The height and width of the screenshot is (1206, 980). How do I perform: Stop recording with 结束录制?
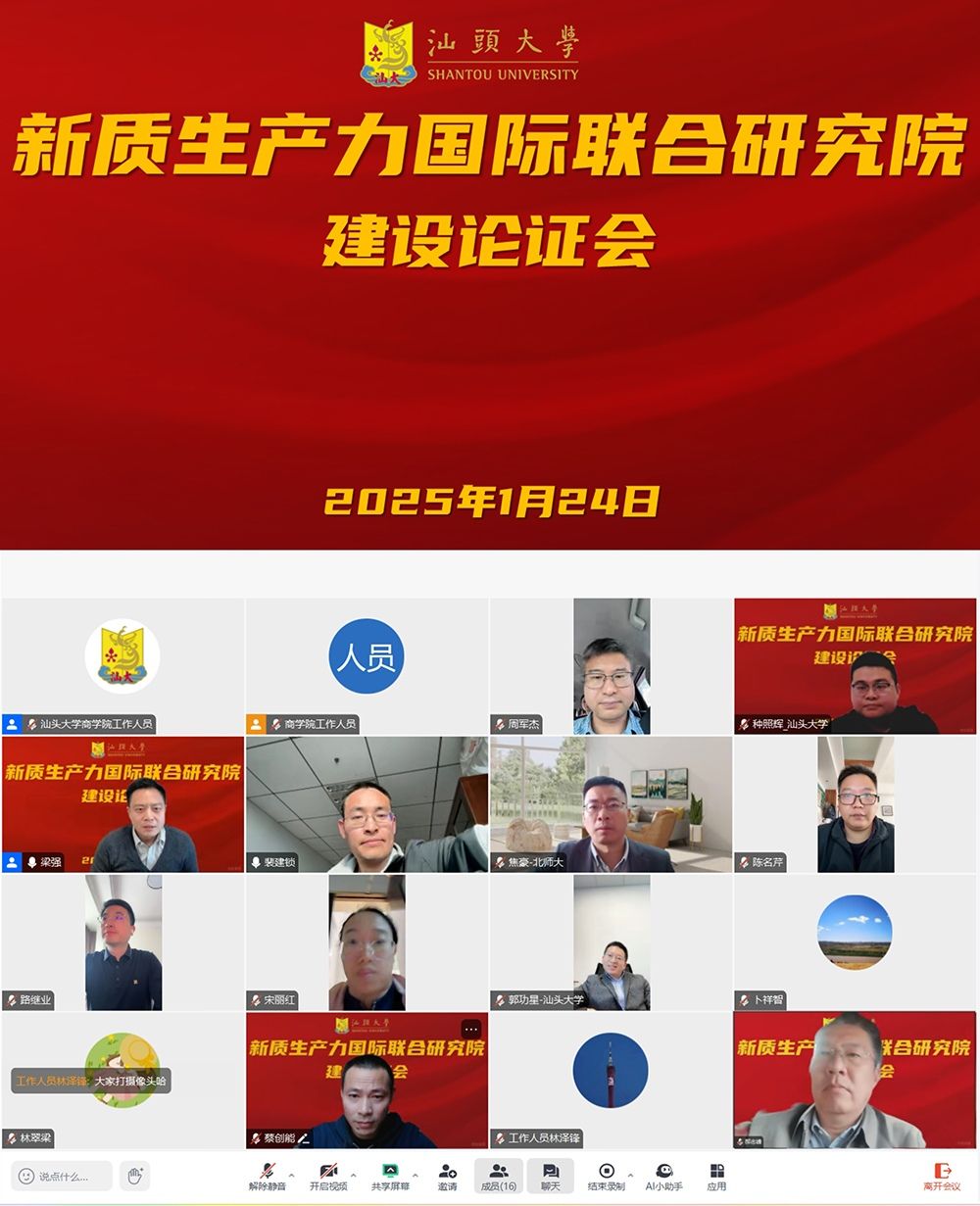click(x=606, y=1176)
